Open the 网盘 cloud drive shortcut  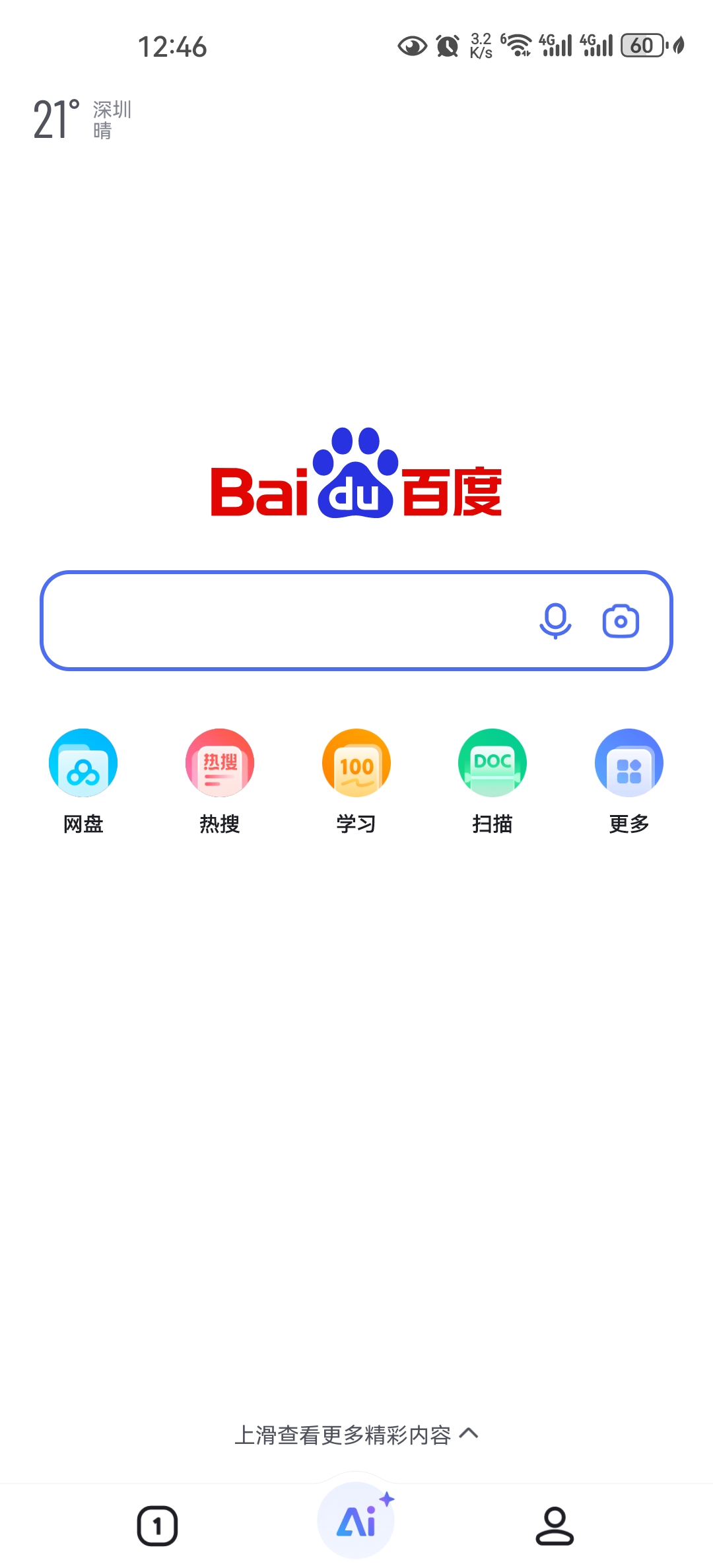[83, 764]
